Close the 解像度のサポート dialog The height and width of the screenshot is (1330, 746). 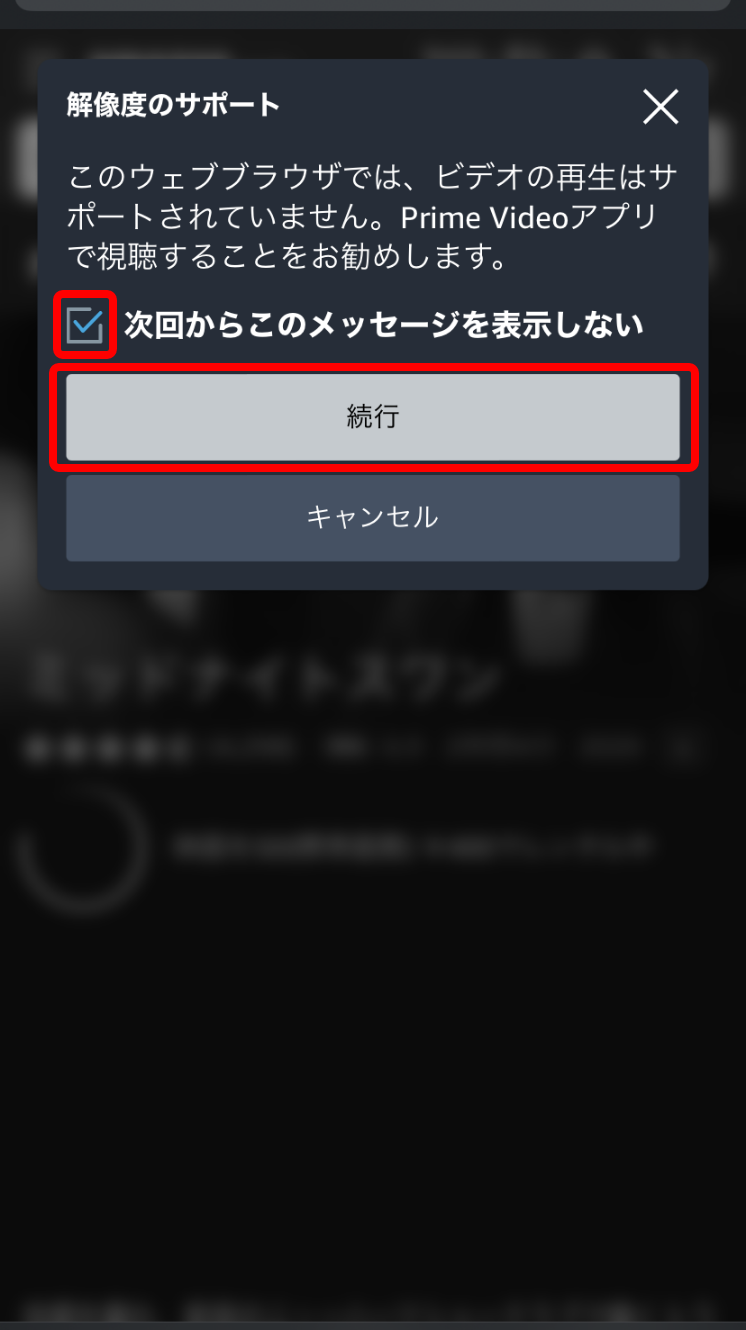pos(660,106)
